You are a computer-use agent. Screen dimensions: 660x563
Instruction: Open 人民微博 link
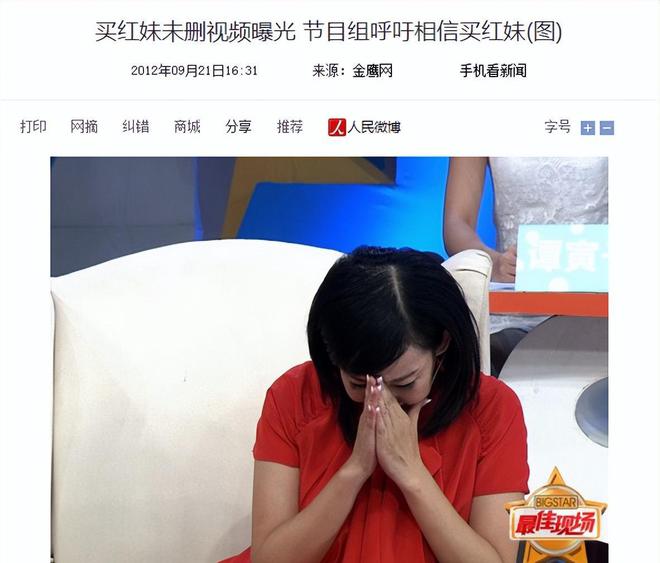coord(365,127)
